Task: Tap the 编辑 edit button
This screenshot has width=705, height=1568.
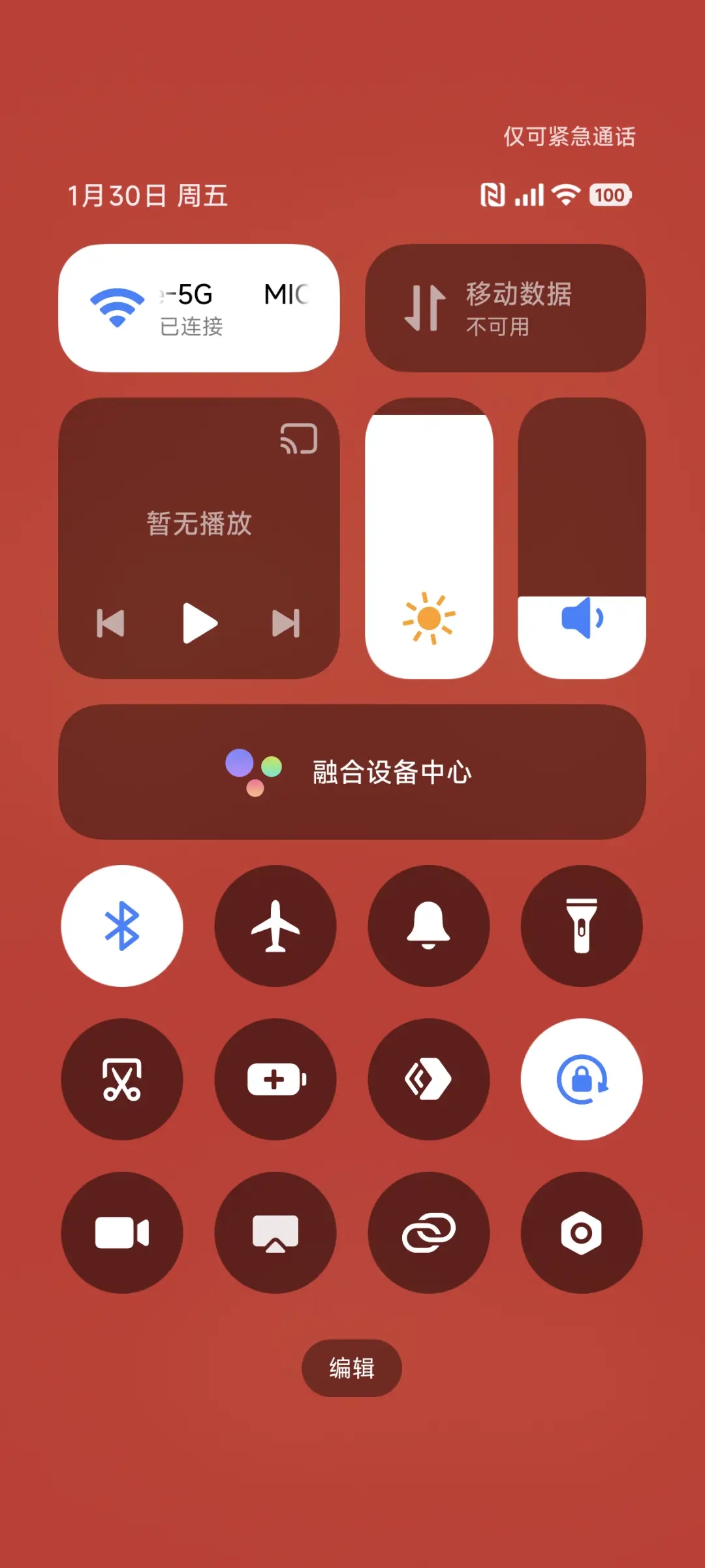Action: pos(352,1369)
